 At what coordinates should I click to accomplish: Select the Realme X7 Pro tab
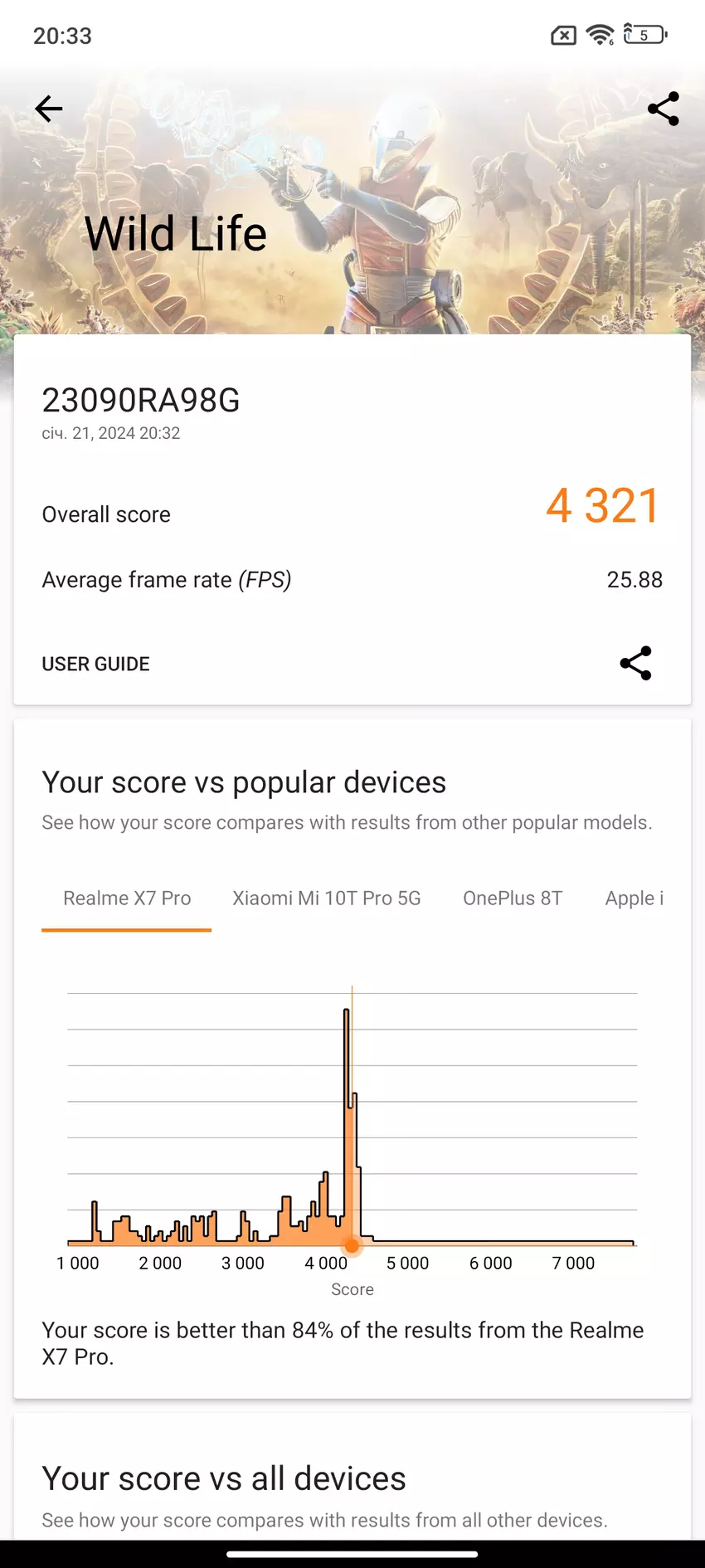126,898
